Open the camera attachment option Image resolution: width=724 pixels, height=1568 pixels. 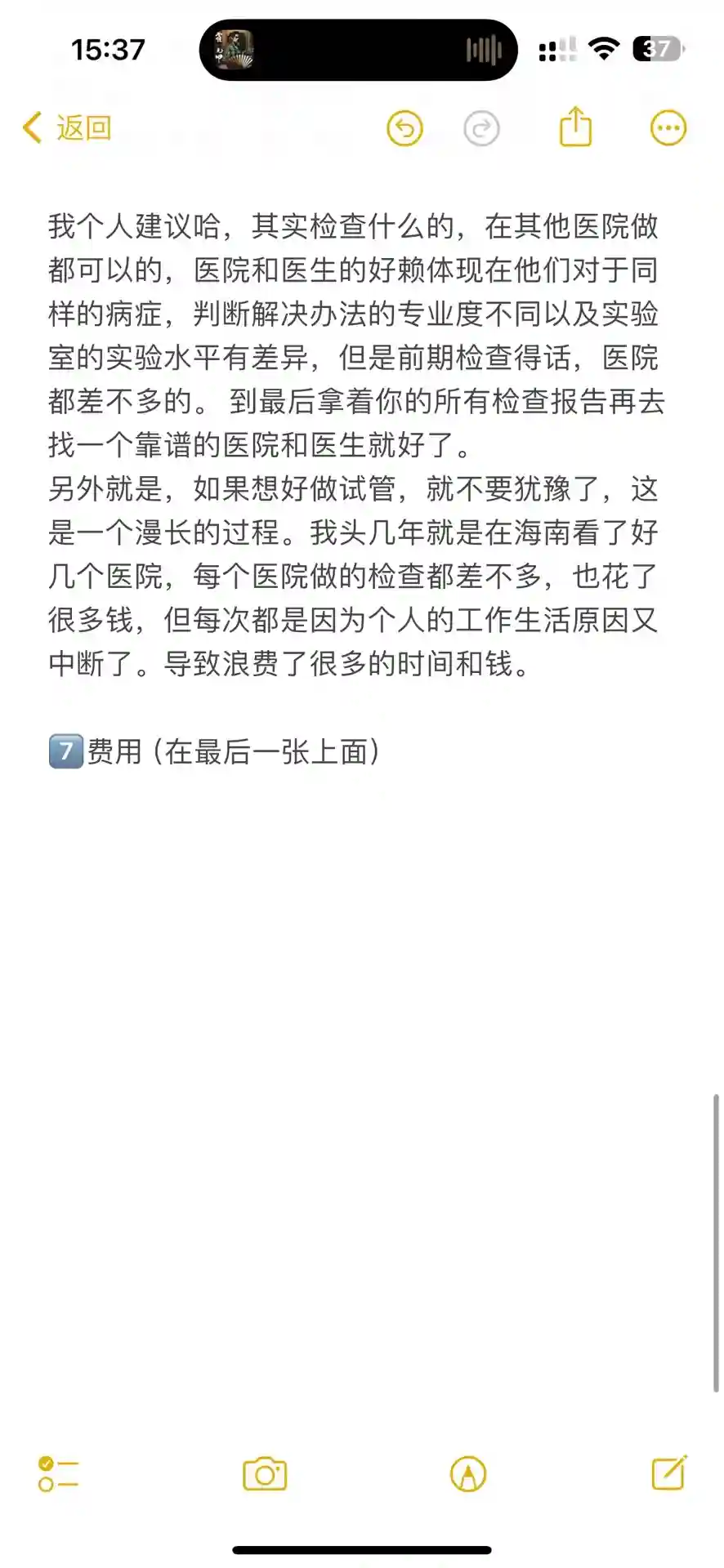point(265,1474)
